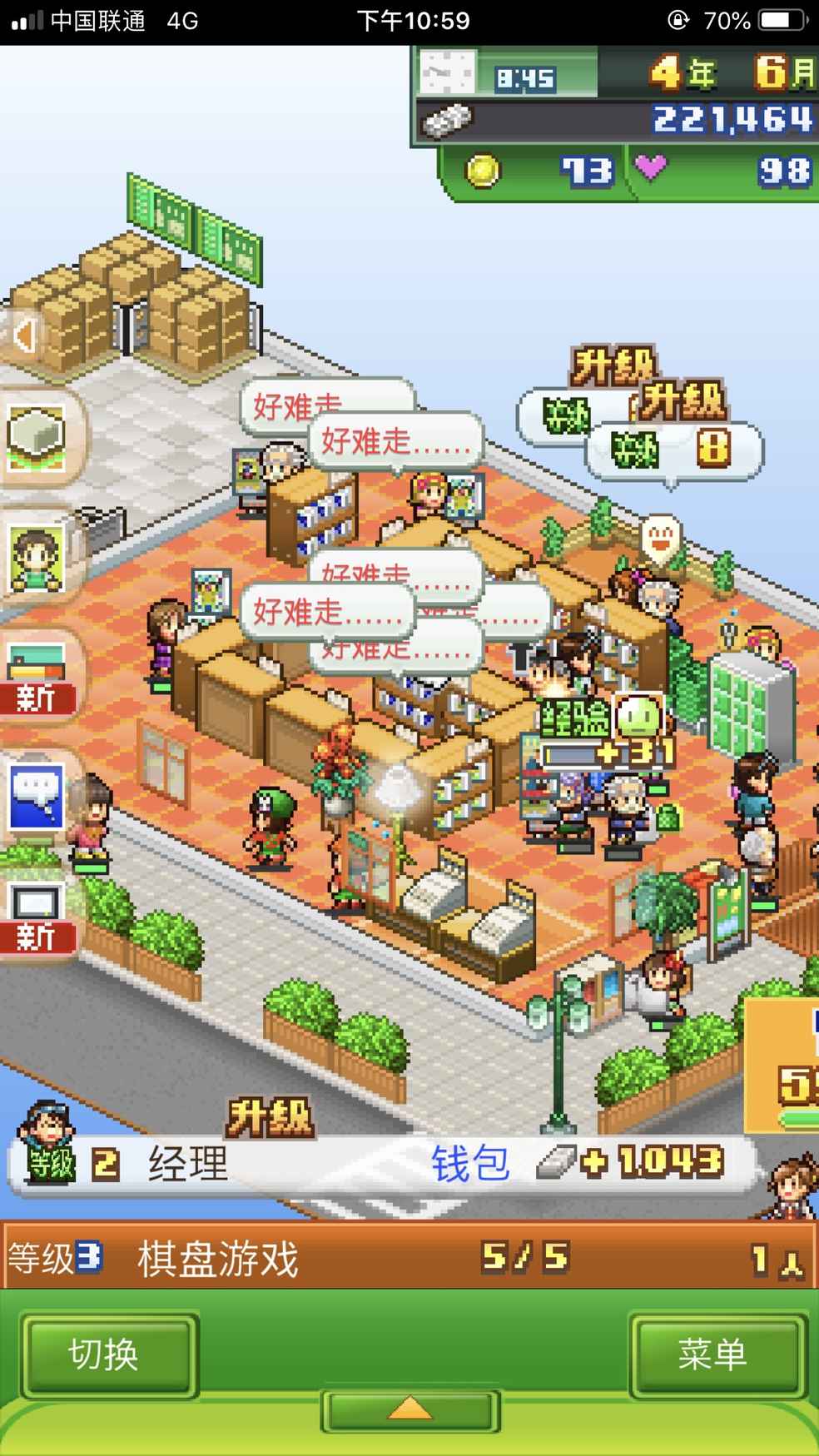Expand the bottom panel with up arrow
Screen dimensions: 819x1456
[x=410, y=1409]
